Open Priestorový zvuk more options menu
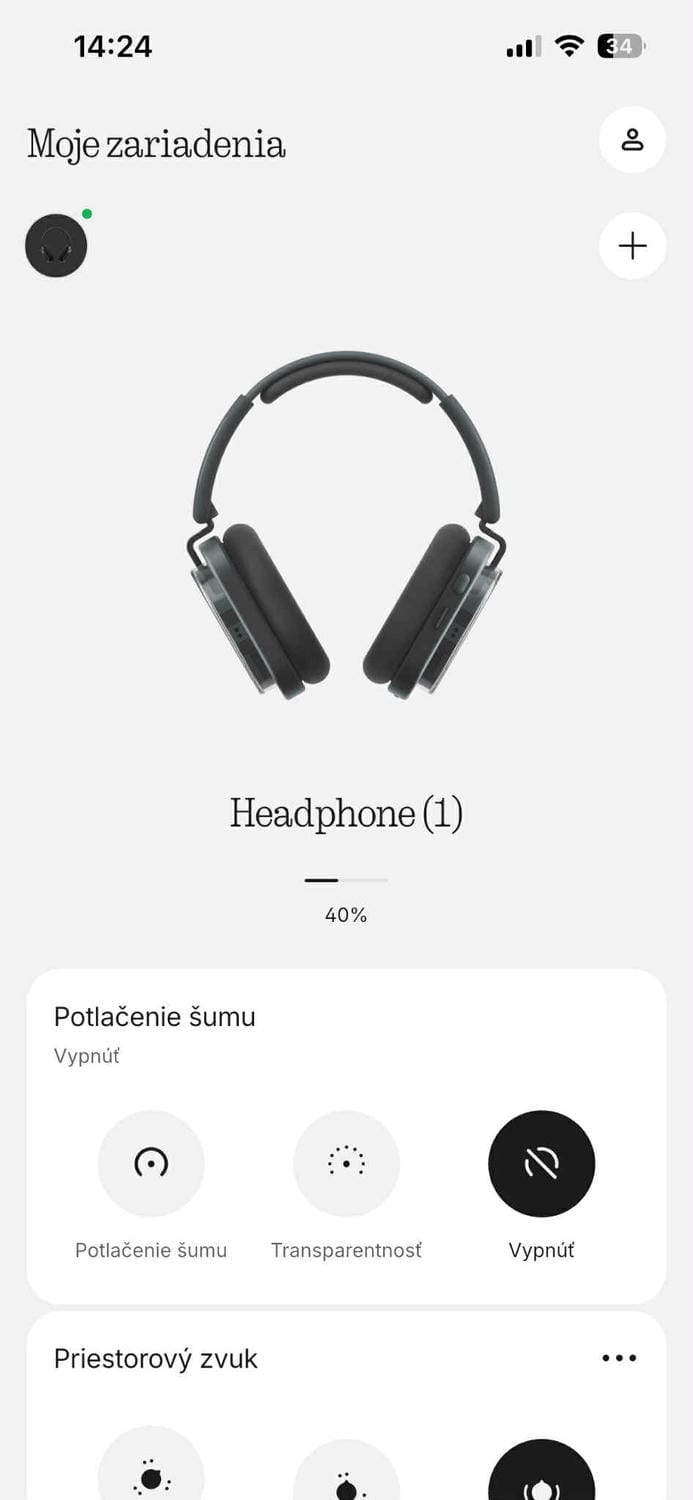 click(x=619, y=1358)
